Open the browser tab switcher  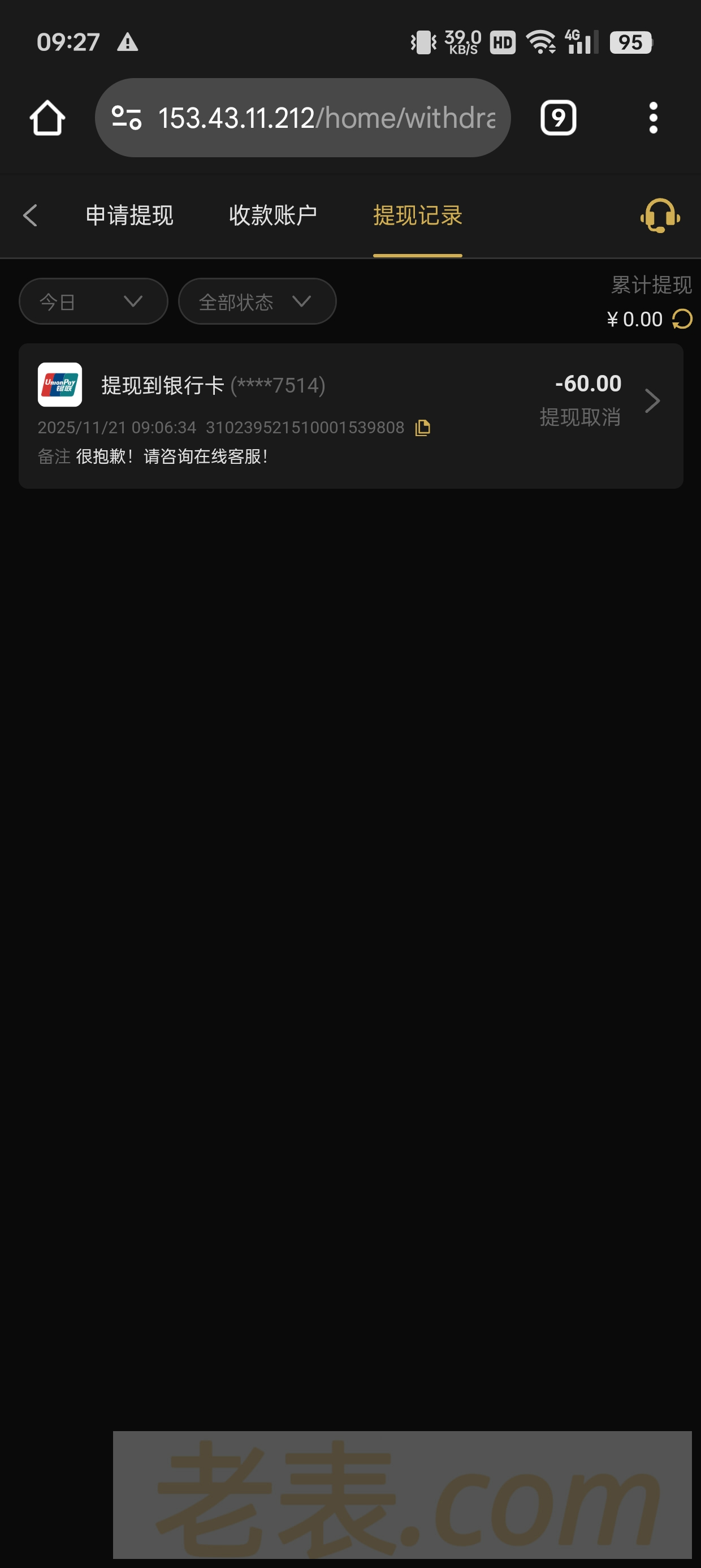tap(558, 118)
